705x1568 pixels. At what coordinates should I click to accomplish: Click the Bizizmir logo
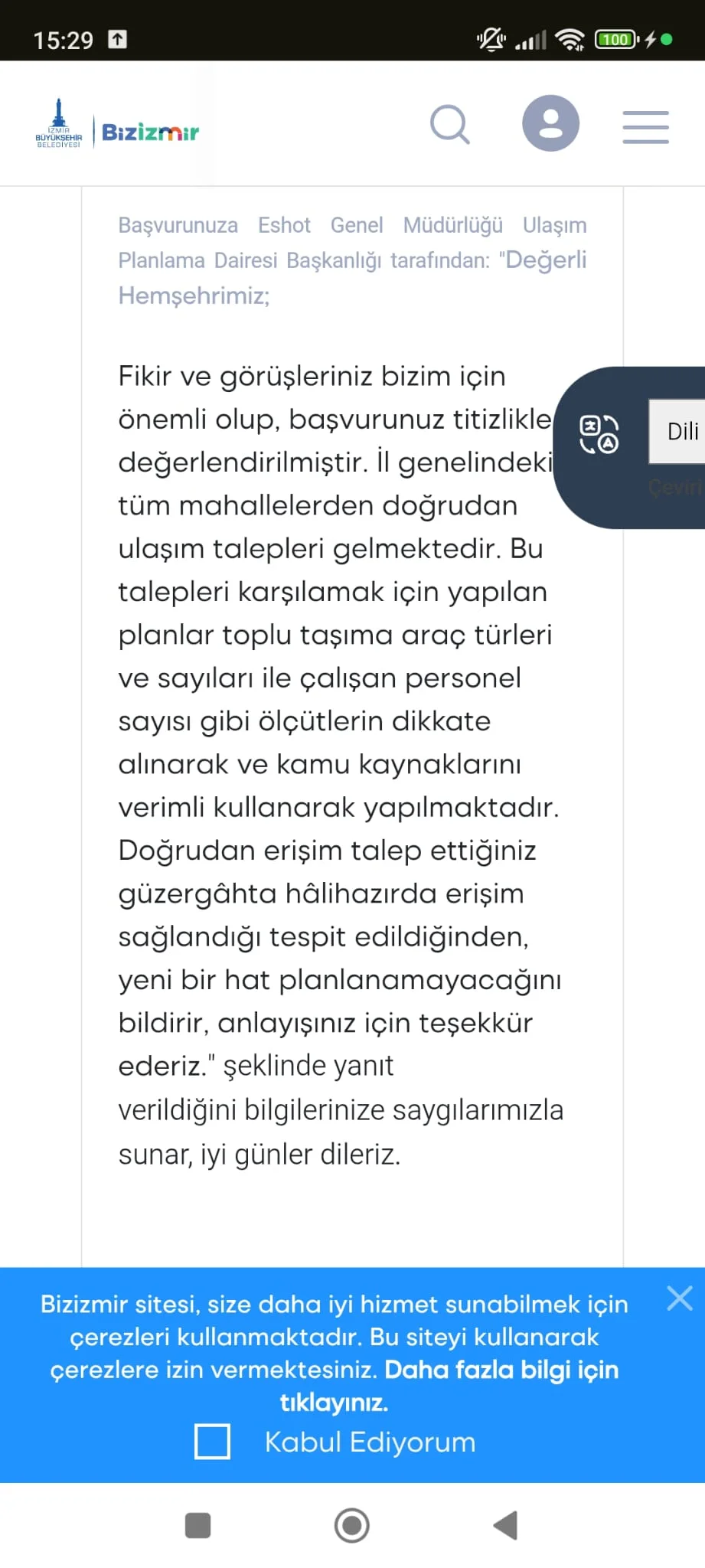[150, 130]
